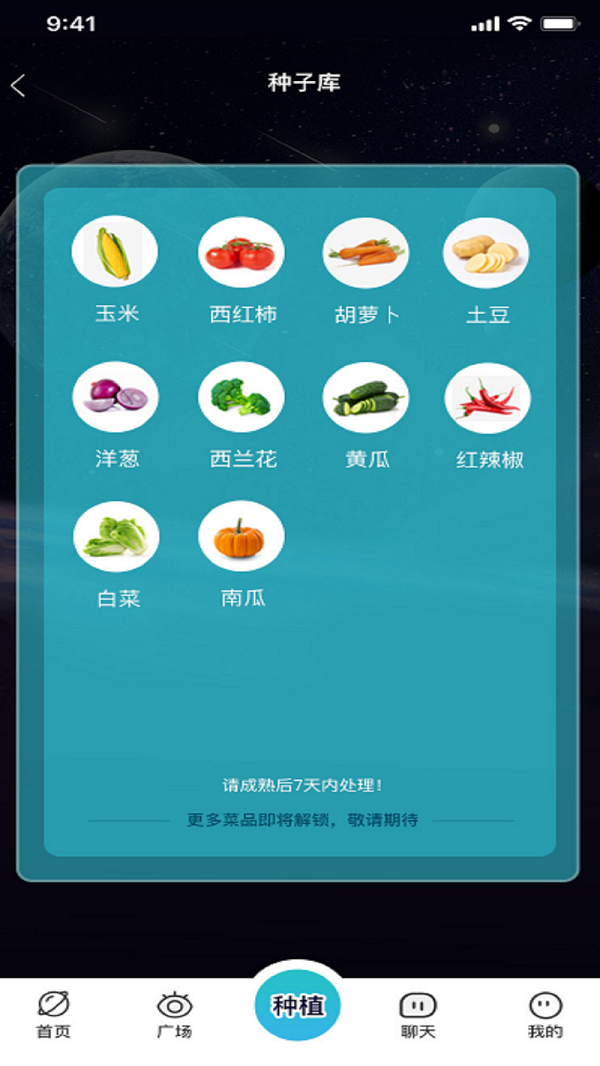The image size is (600, 1066).
Task: Open the 广场 square tab
Action: [174, 1015]
